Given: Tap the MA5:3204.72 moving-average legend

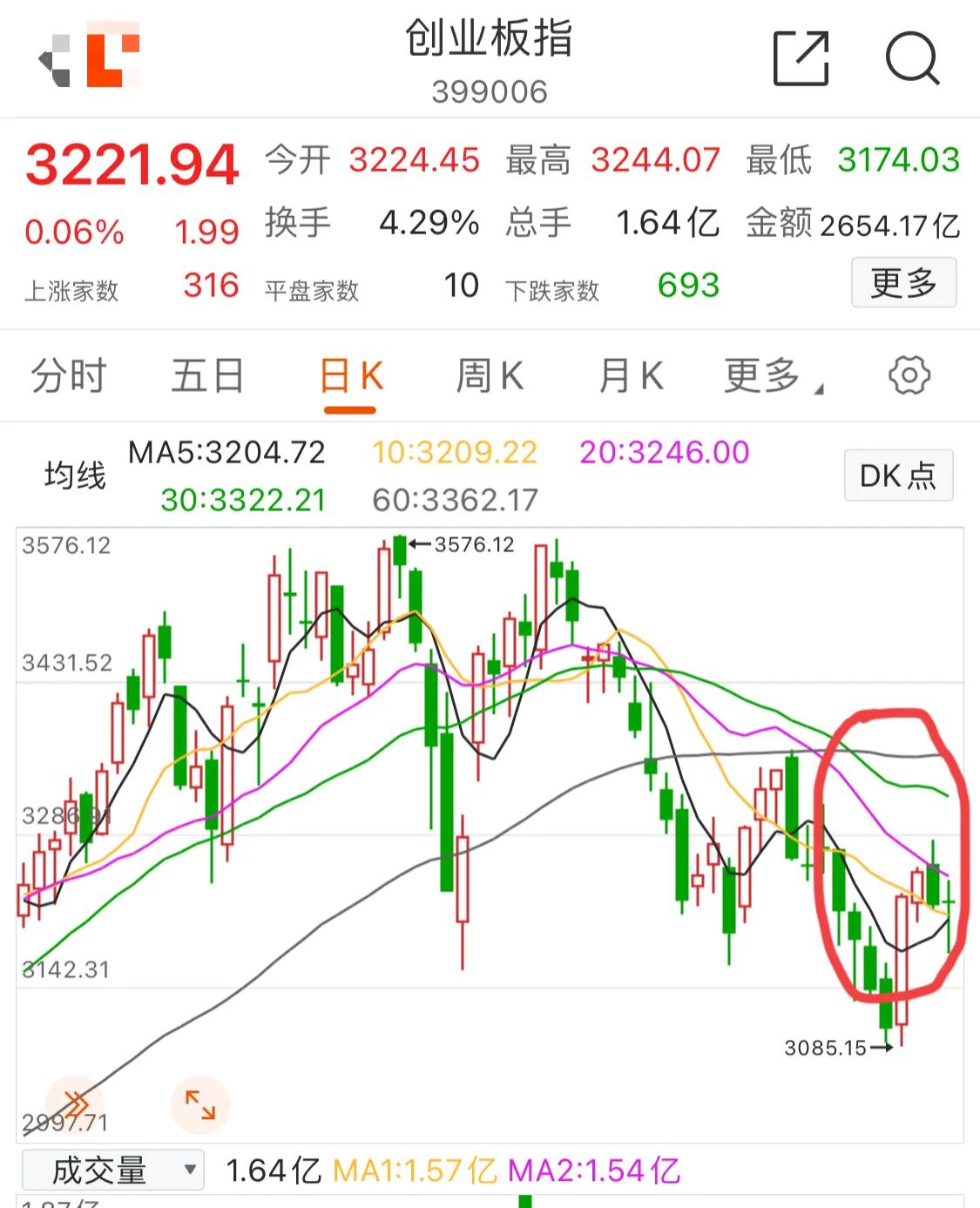Looking at the screenshot, I should pos(227,452).
